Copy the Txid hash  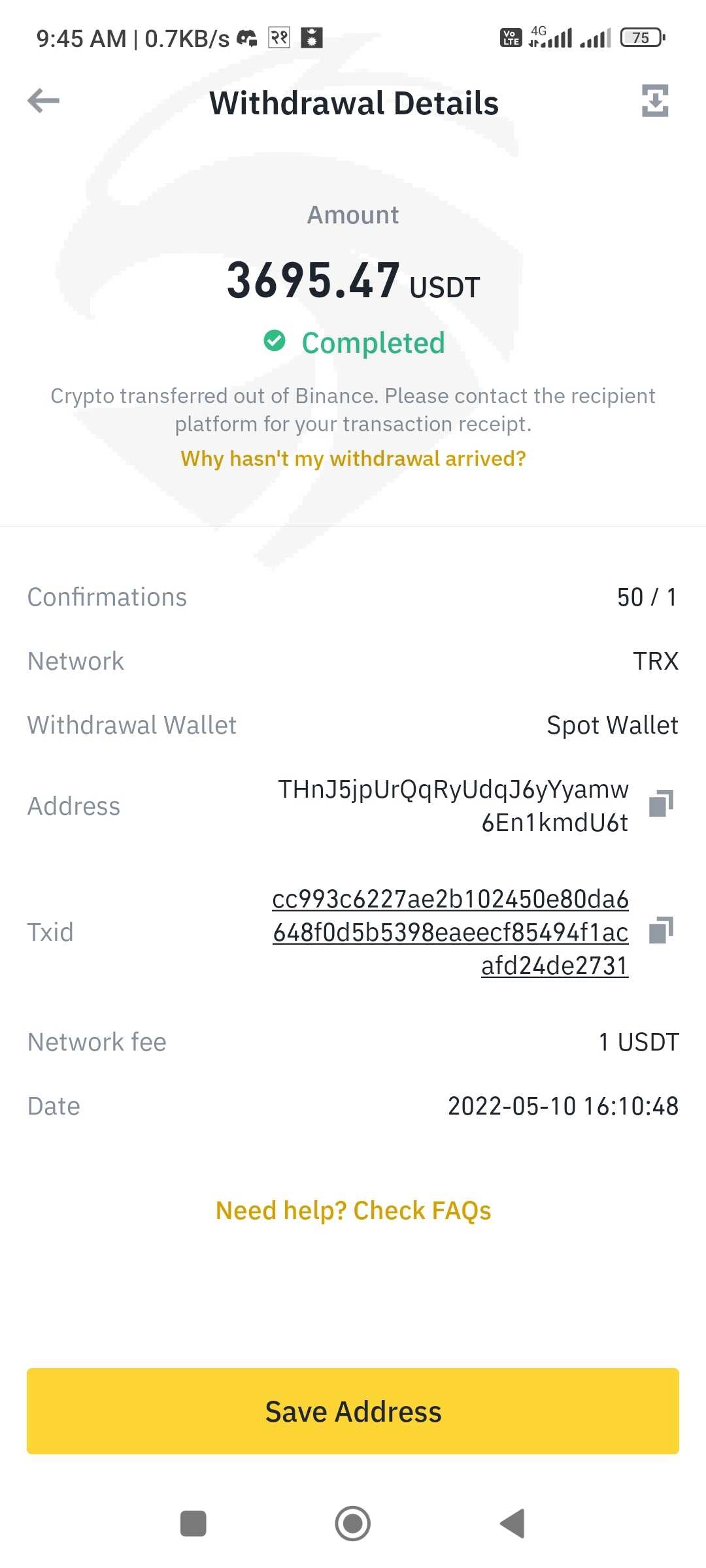(661, 930)
